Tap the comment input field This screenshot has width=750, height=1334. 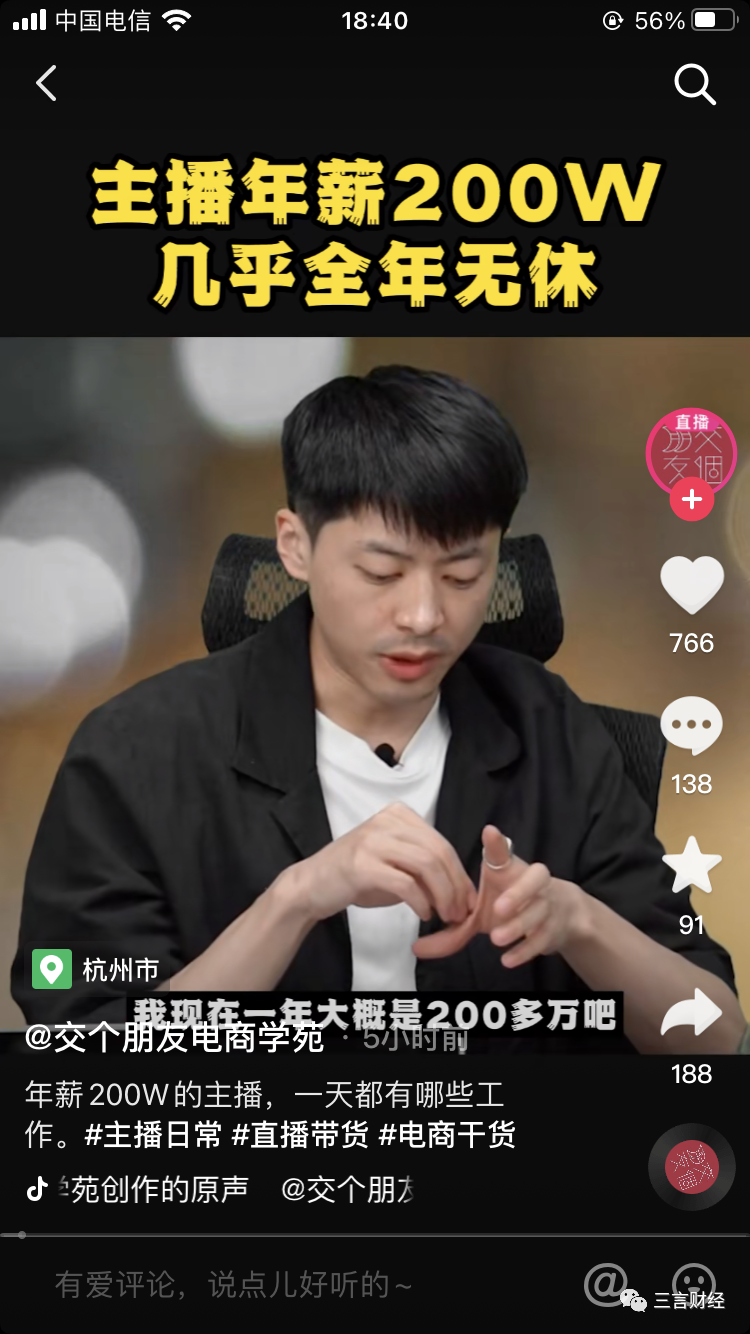(300, 1285)
